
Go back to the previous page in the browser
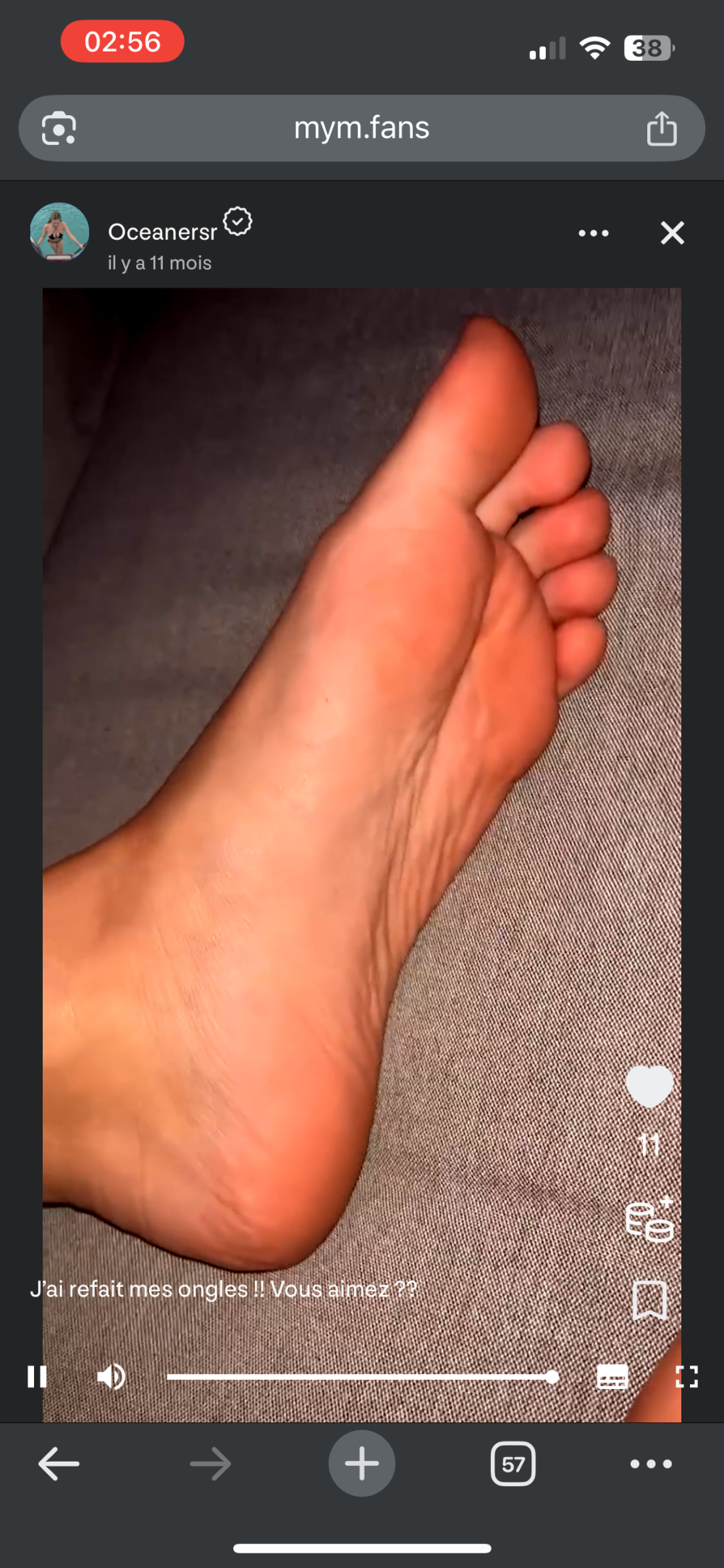pyautogui.click(x=59, y=1464)
